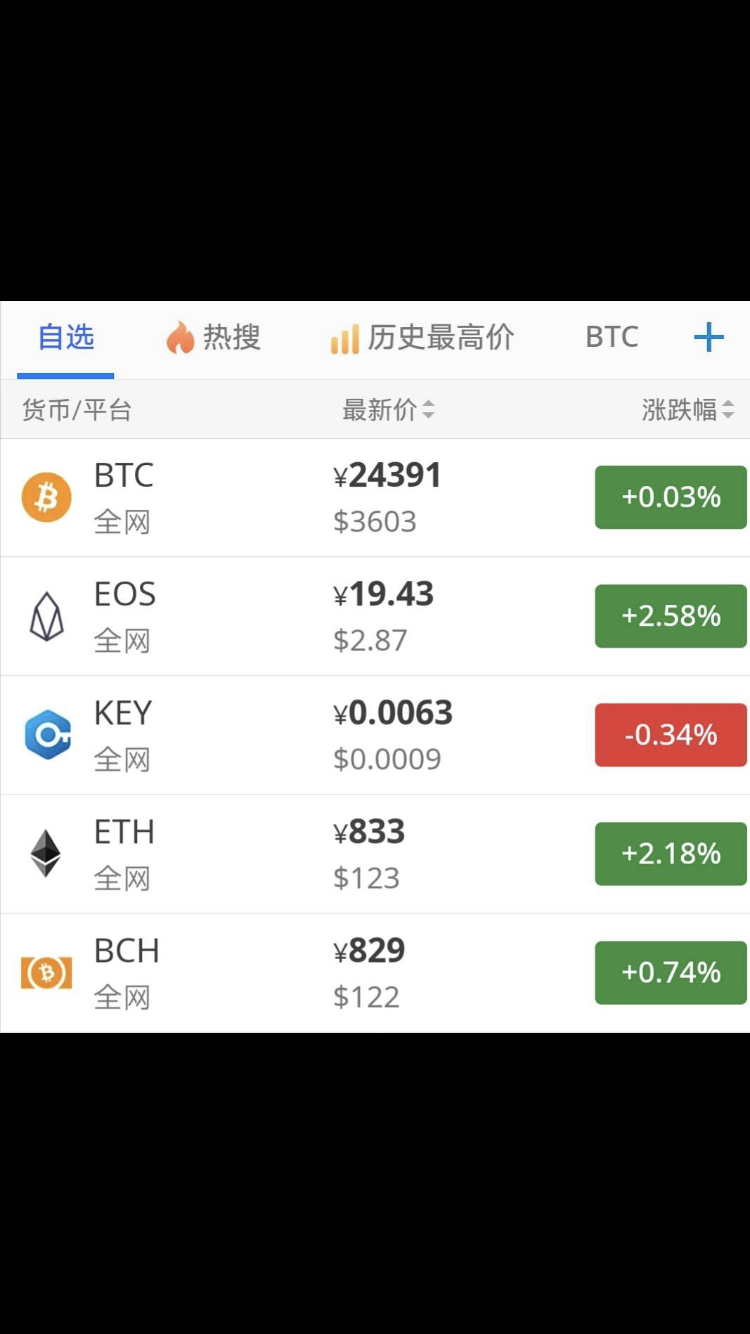The height and width of the screenshot is (1334, 750).
Task: Tap the -0.34% change button for KEY
Action: click(671, 735)
